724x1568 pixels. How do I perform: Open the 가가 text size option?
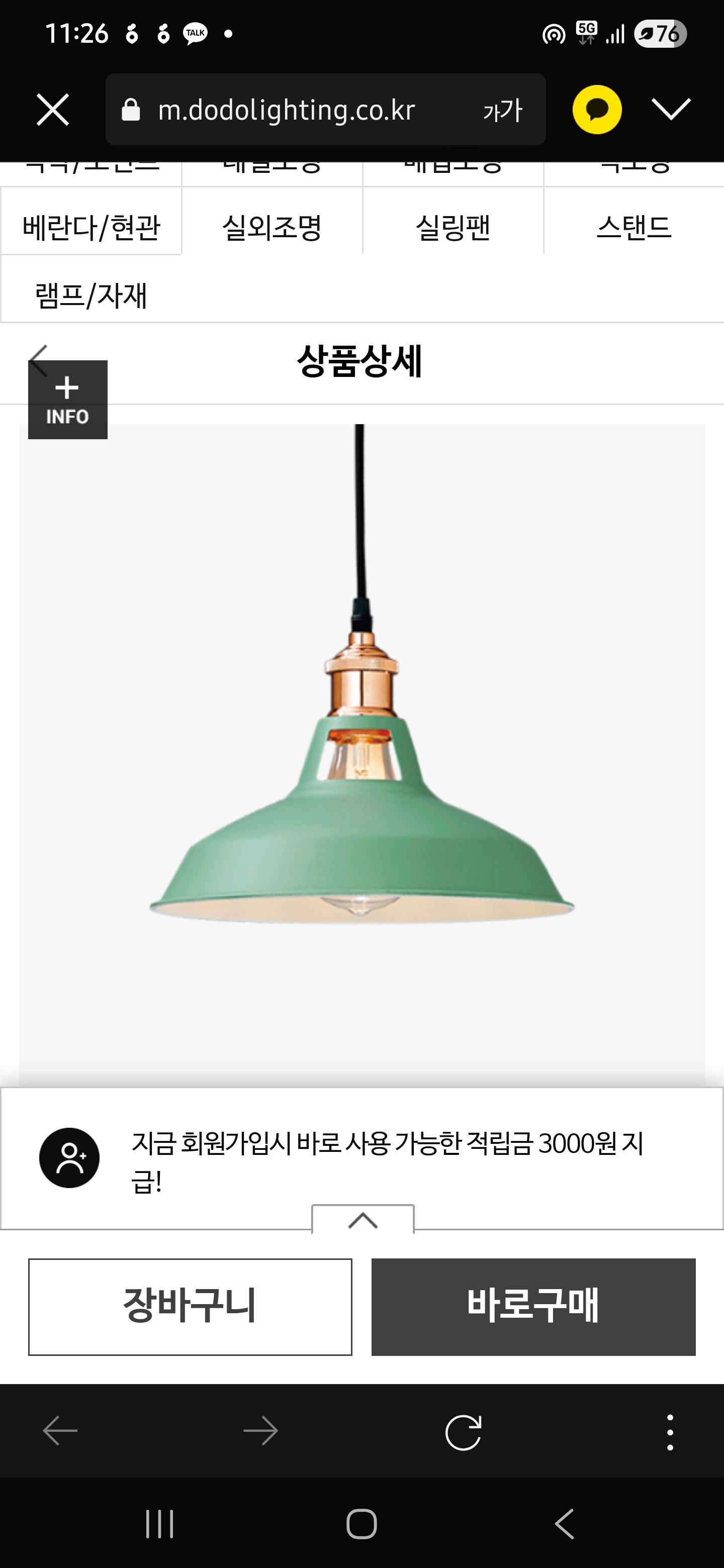point(502,110)
